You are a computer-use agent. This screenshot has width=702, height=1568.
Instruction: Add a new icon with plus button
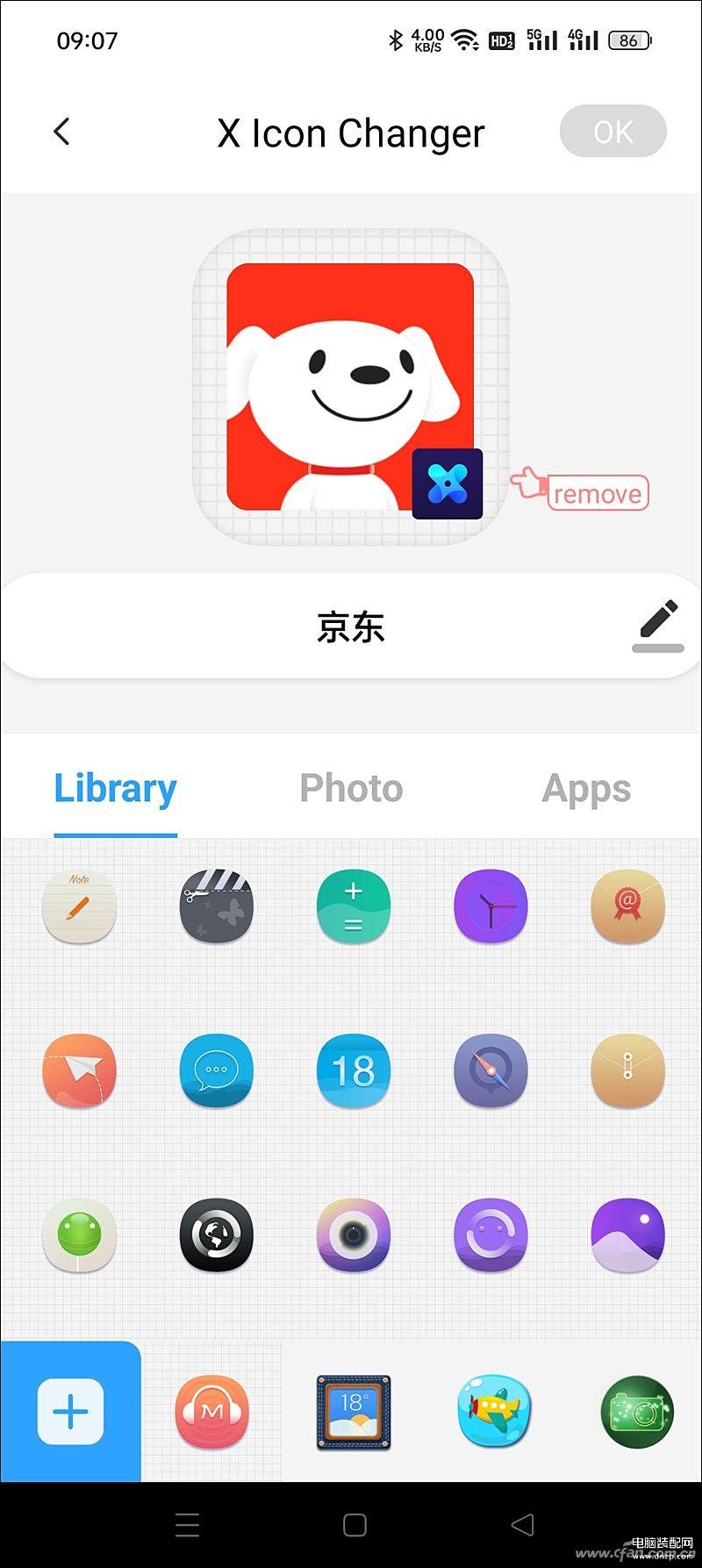pos(70,1411)
